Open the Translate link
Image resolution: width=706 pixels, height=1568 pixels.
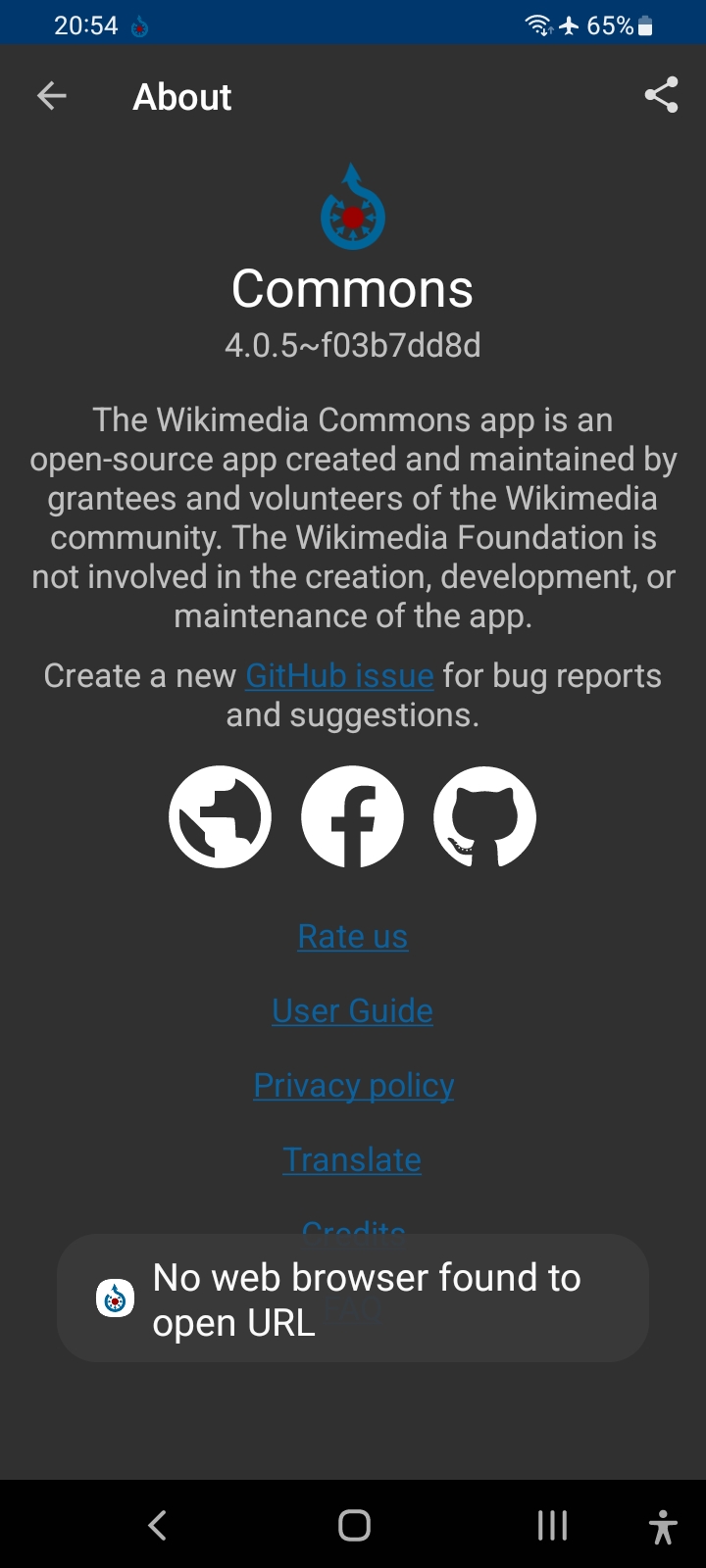tap(353, 1160)
